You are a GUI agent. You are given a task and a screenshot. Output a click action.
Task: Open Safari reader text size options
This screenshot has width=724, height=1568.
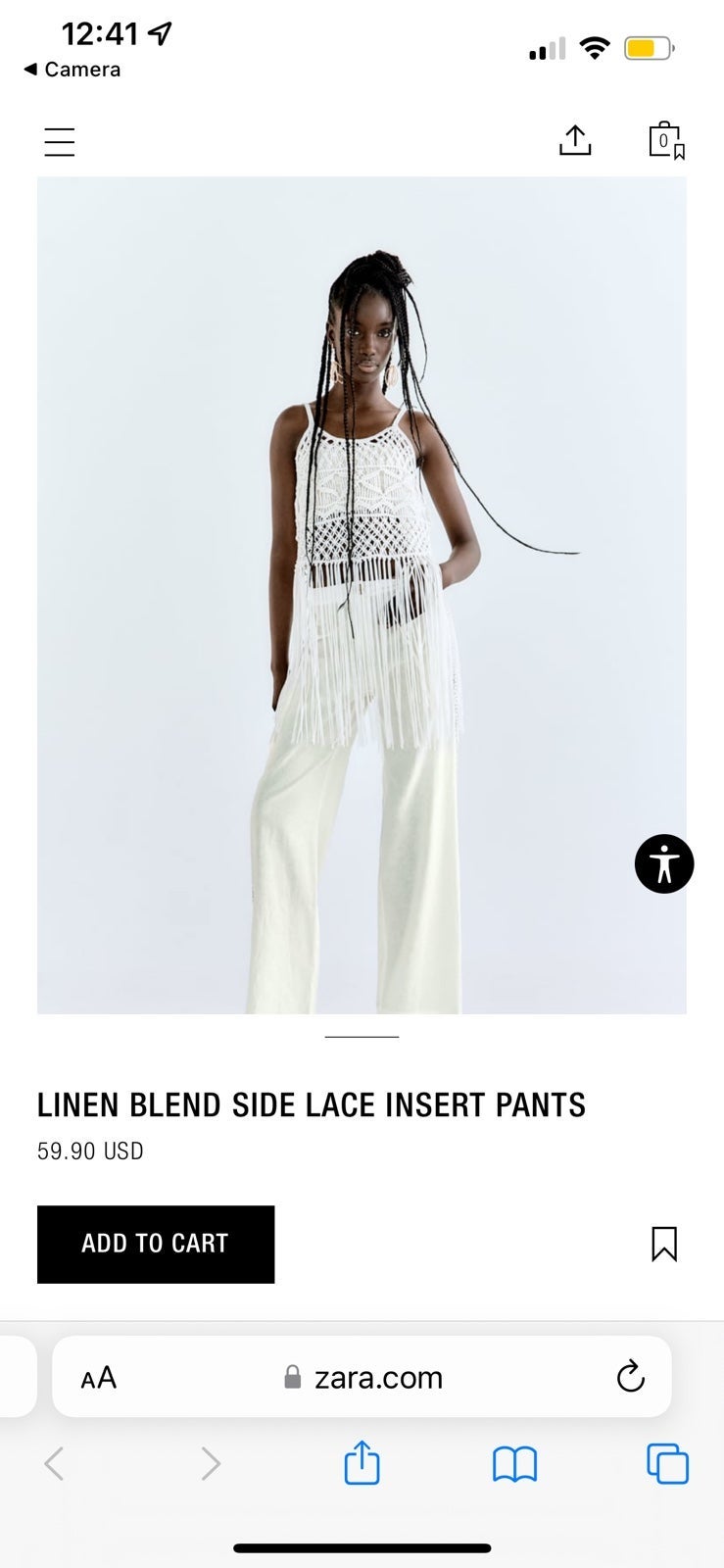click(x=99, y=1377)
